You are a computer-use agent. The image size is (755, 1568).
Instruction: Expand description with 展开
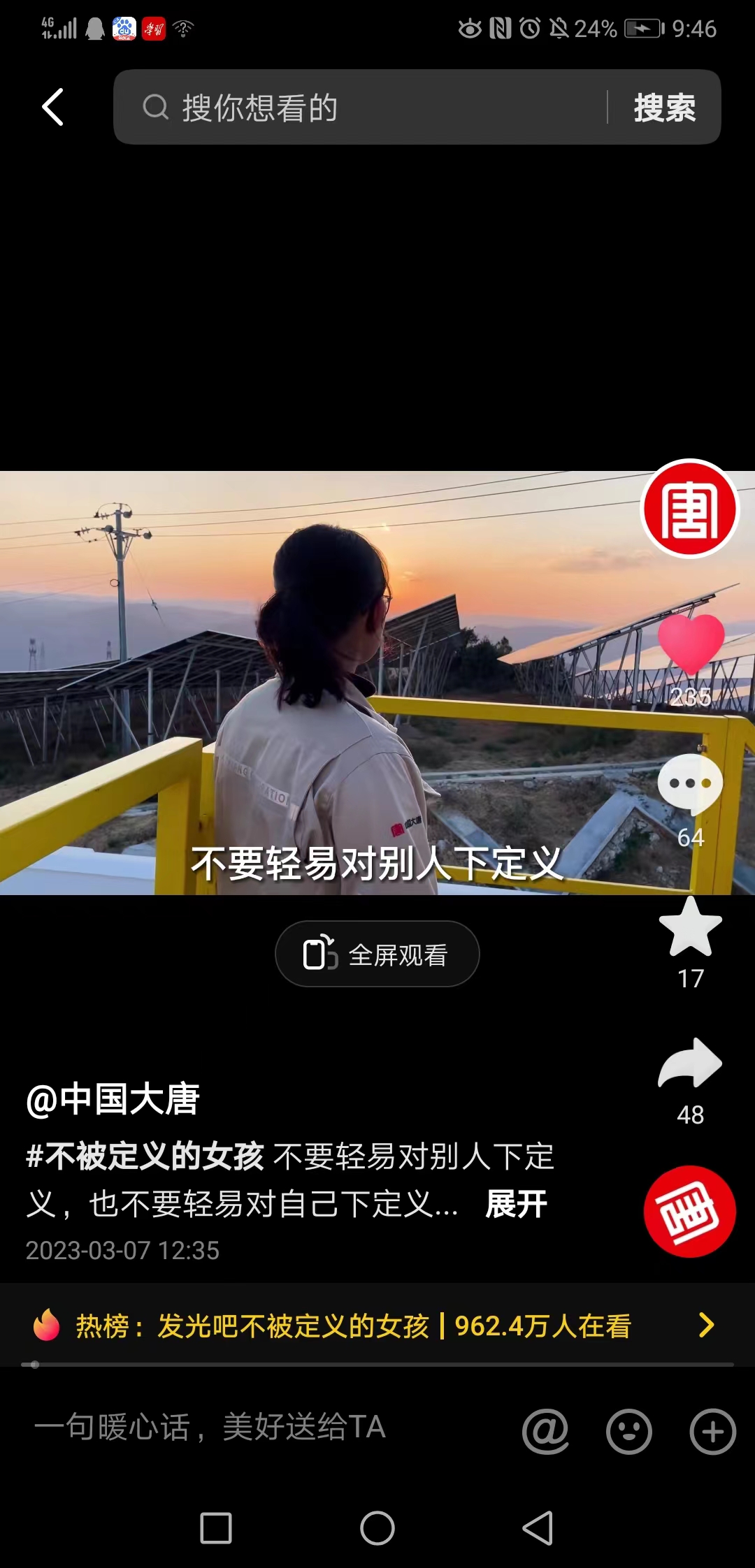516,1204
